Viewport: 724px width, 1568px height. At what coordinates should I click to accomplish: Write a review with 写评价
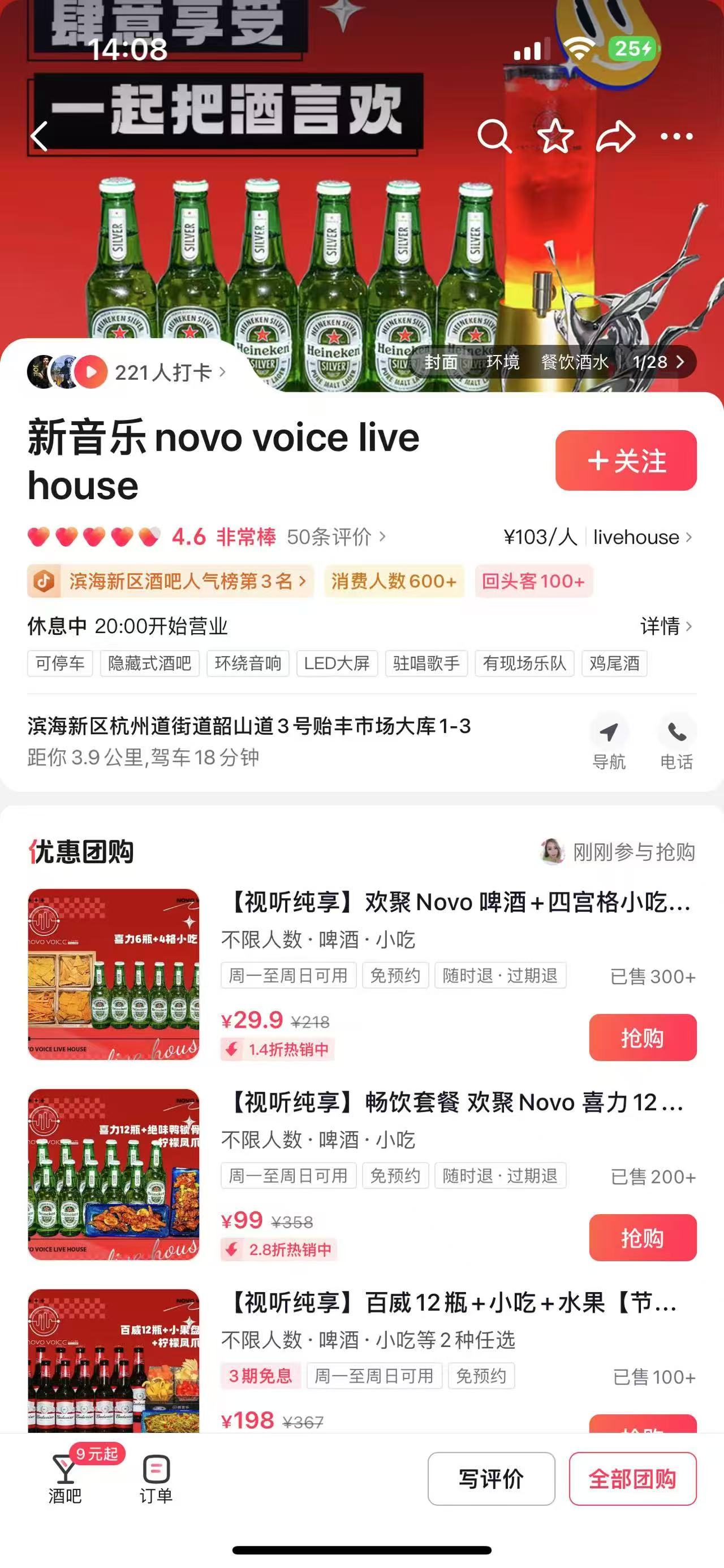click(x=491, y=1479)
